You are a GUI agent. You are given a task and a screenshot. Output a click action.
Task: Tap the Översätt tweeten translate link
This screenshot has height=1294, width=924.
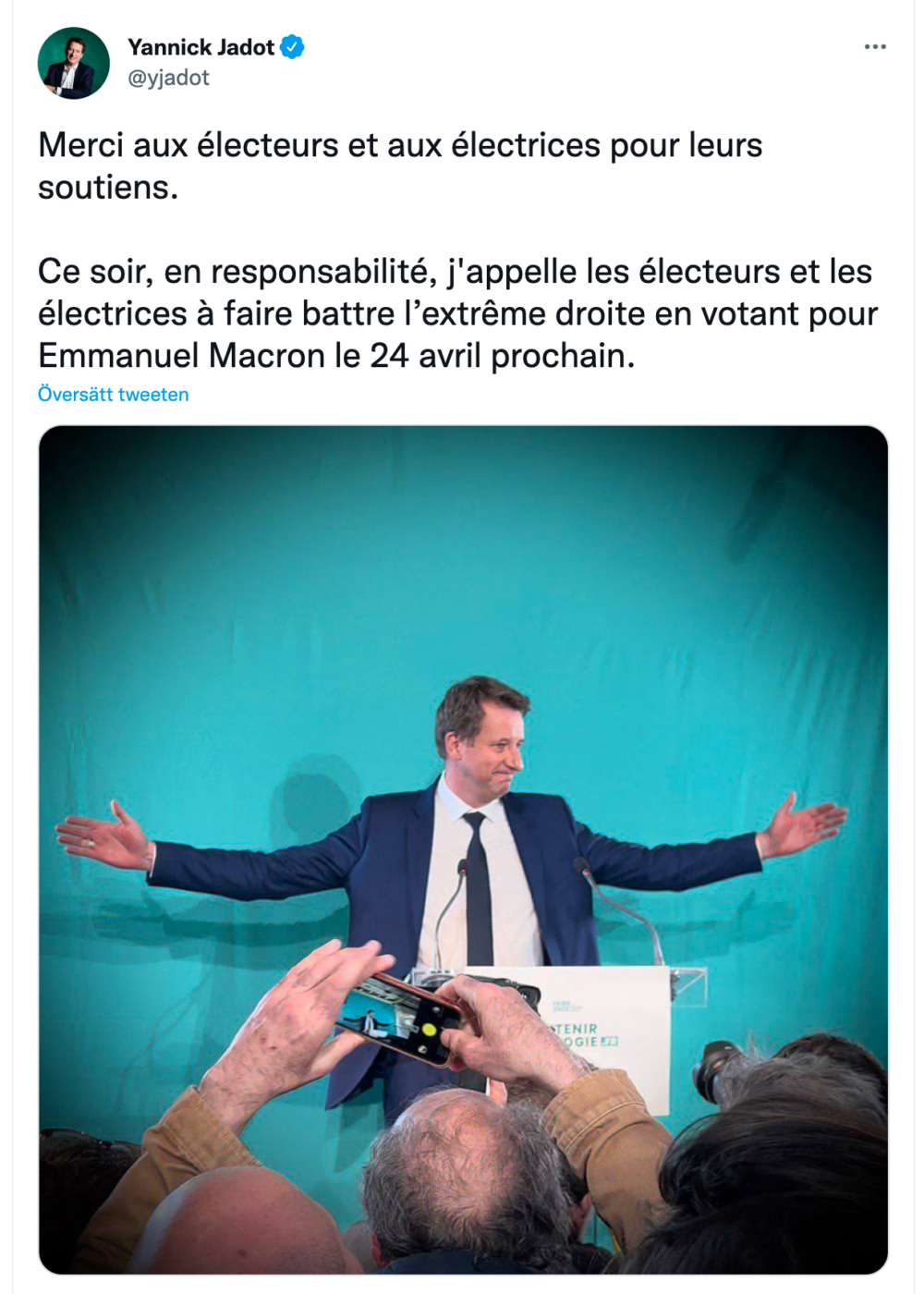click(x=113, y=395)
